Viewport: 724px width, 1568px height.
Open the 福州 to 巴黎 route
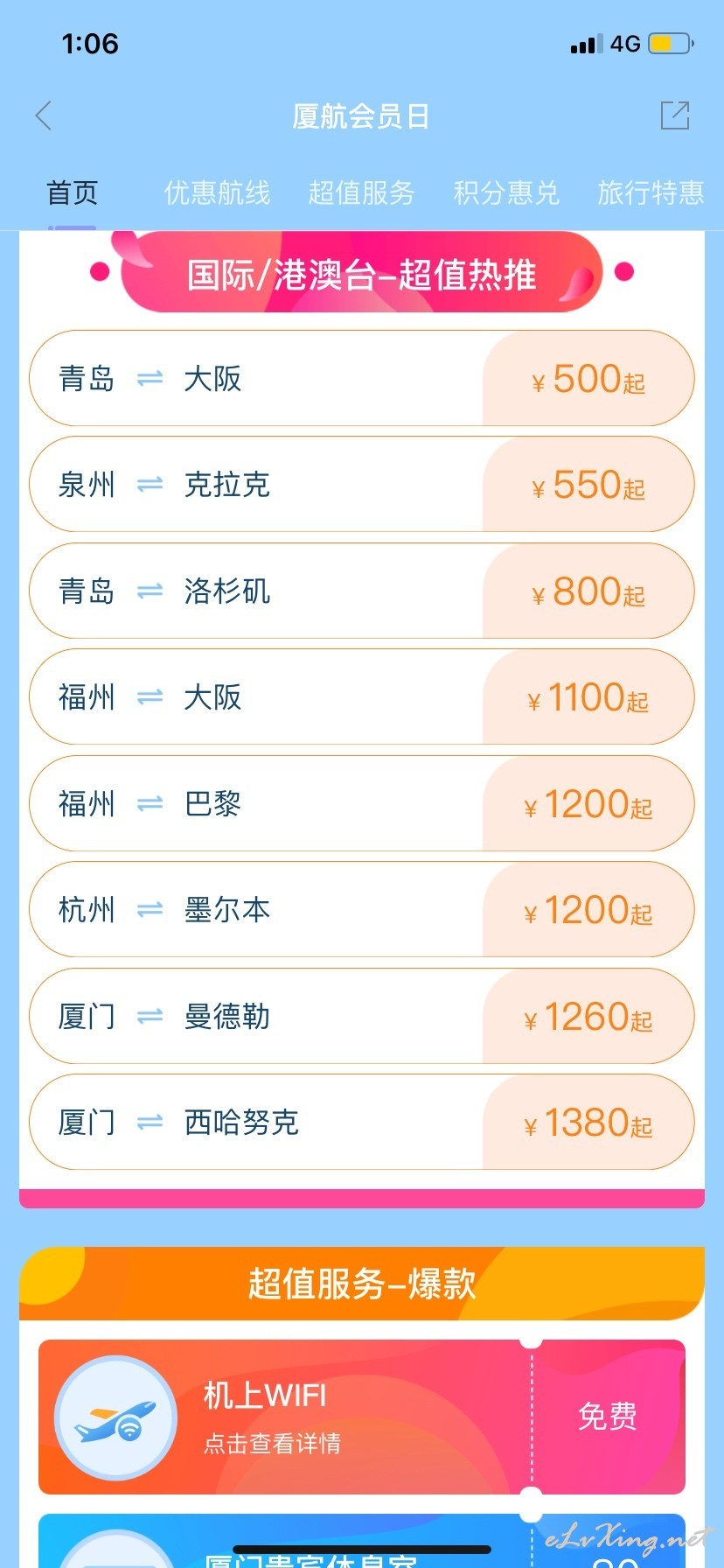pyautogui.click(x=362, y=803)
